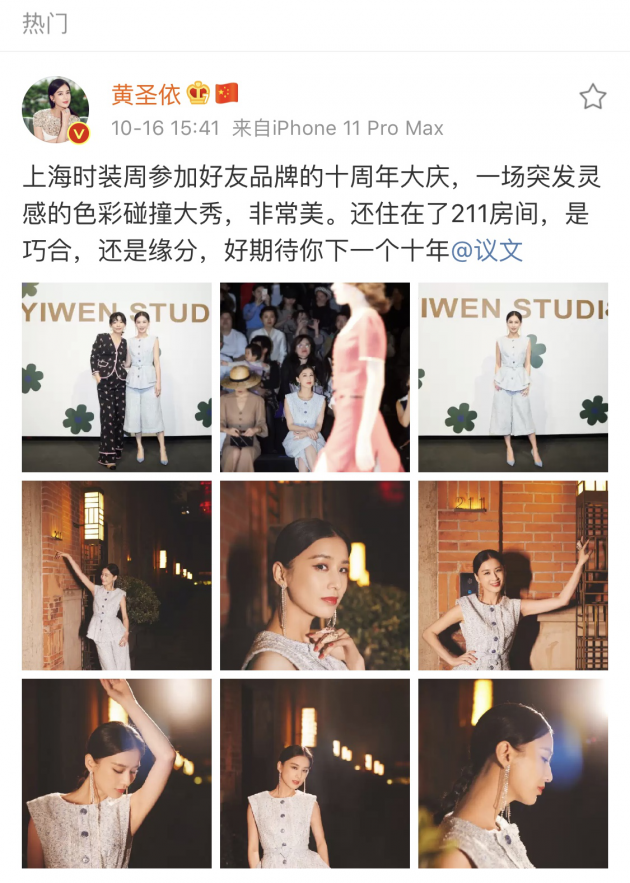The width and height of the screenshot is (630, 883).
Task: Open the 黄圣依 username link
Action: pos(146,94)
